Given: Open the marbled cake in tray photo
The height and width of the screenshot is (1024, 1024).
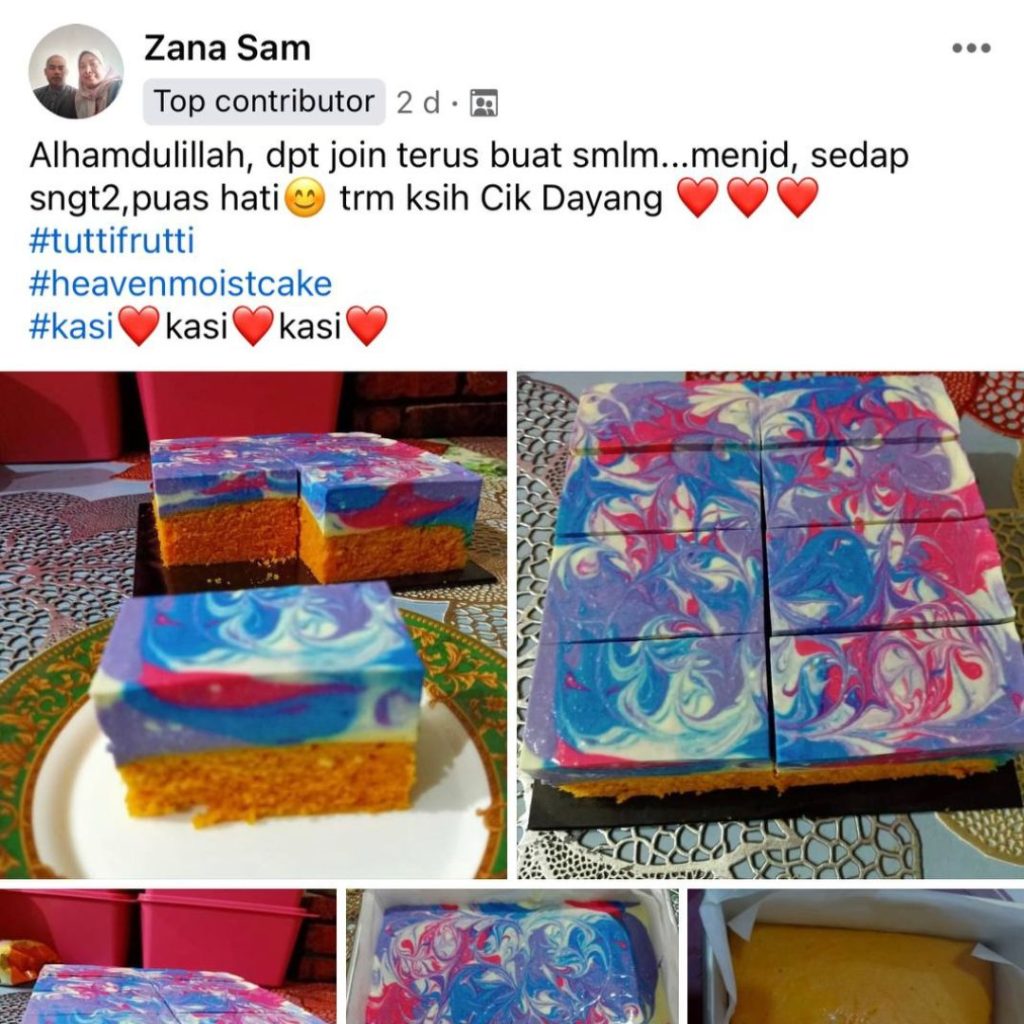Looking at the screenshot, I should click(x=512, y=956).
